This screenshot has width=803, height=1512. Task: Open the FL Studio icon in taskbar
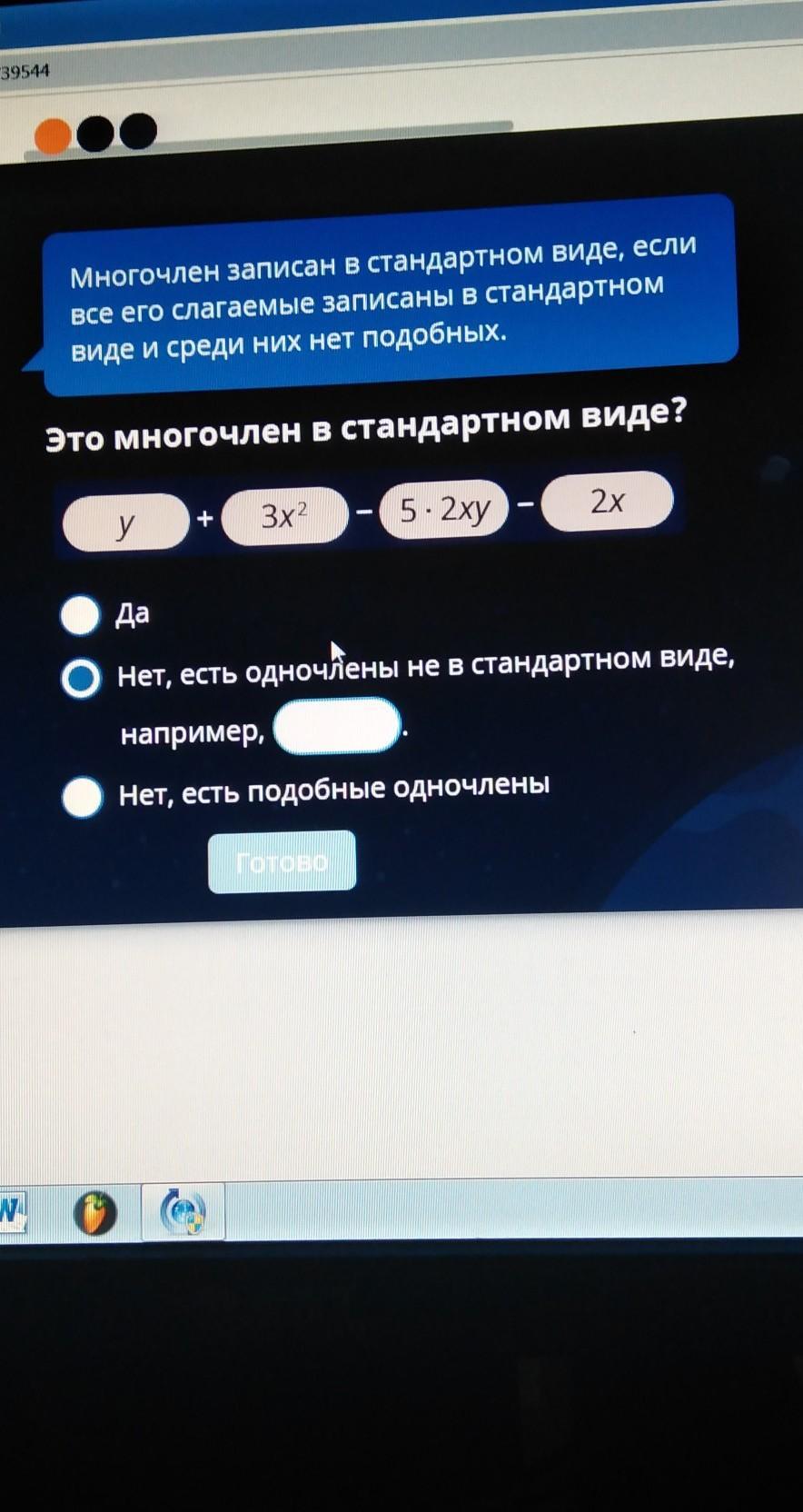click(95, 1213)
